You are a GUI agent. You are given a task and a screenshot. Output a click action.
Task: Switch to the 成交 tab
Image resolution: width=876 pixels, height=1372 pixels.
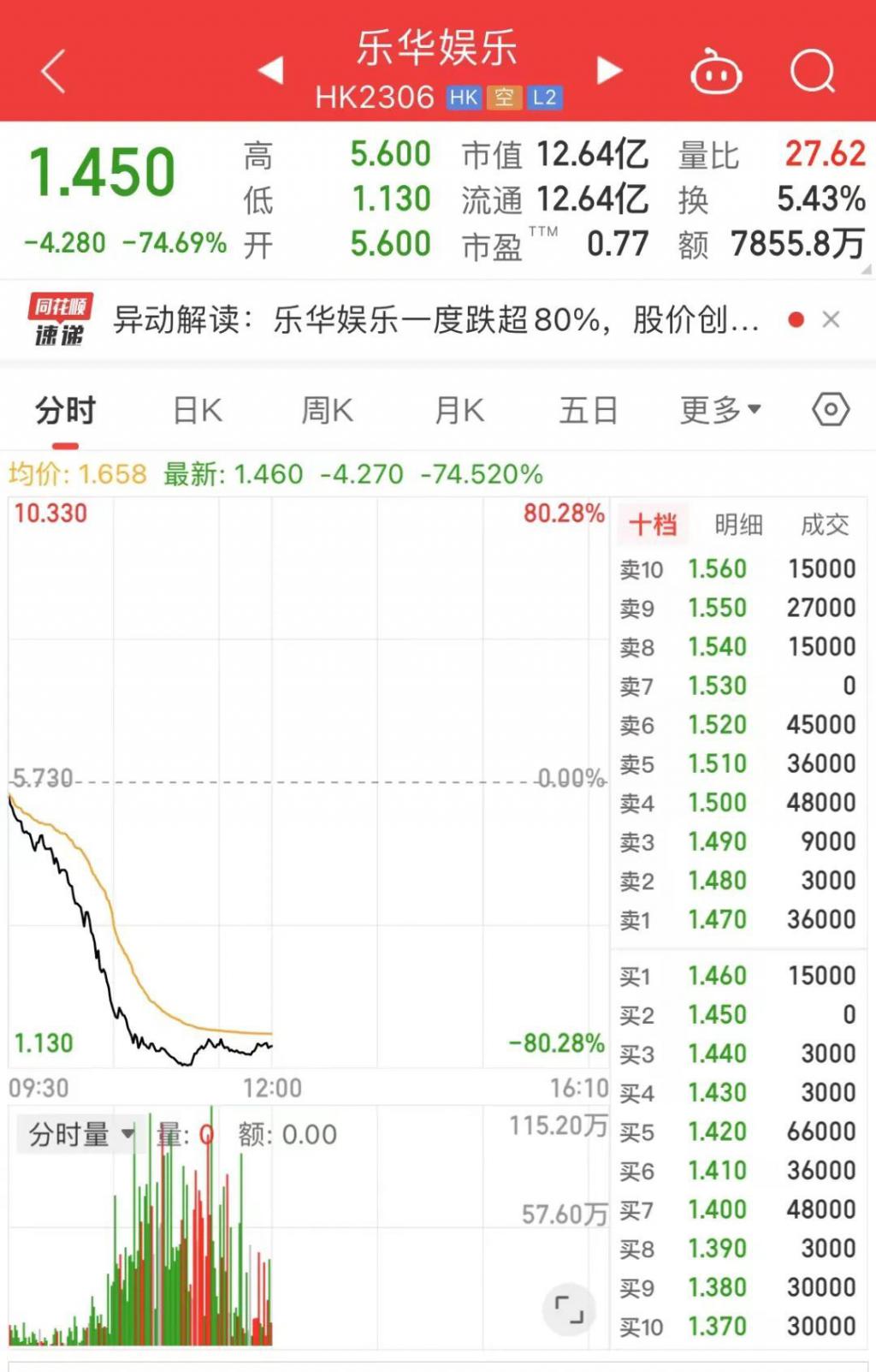tap(825, 525)
